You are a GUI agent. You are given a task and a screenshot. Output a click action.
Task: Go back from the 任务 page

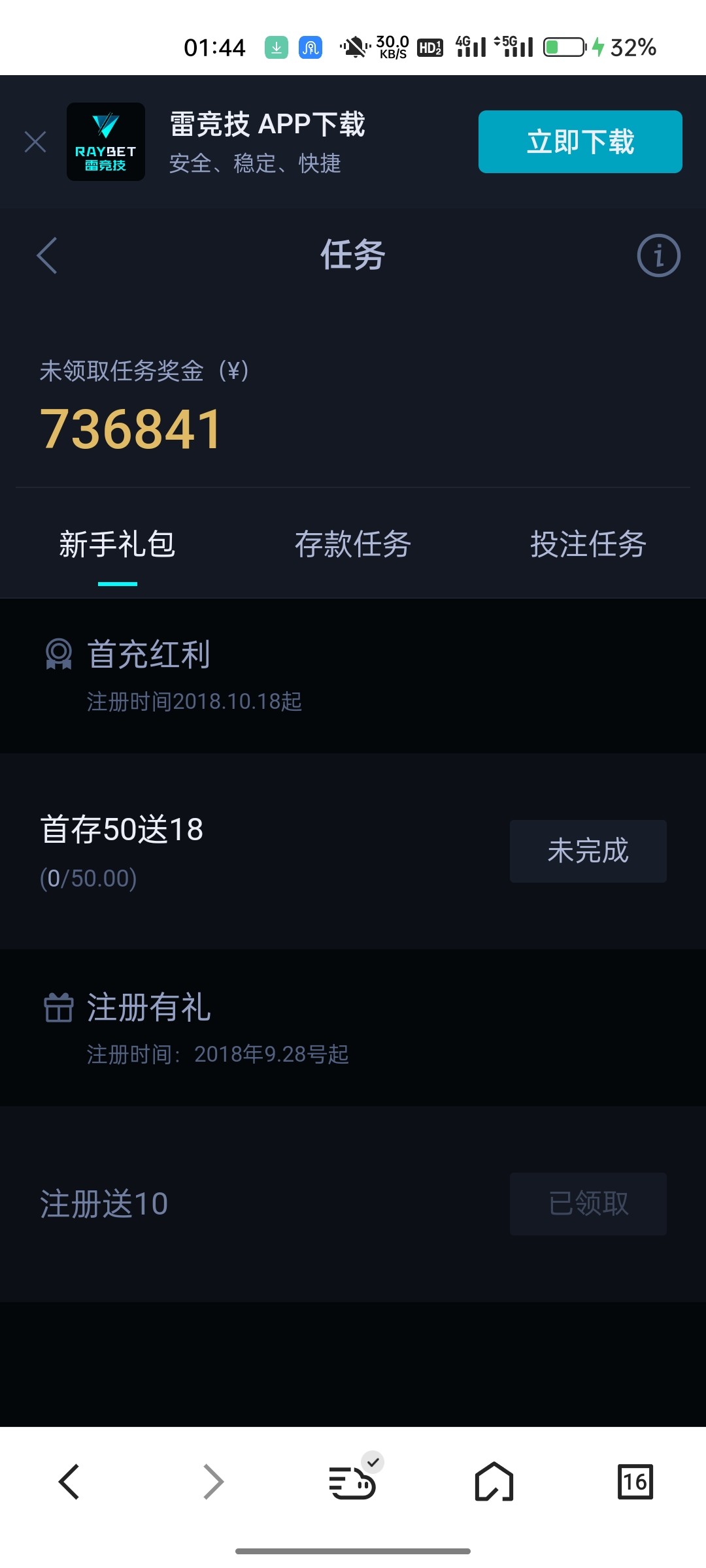click(x=47, y=255)
